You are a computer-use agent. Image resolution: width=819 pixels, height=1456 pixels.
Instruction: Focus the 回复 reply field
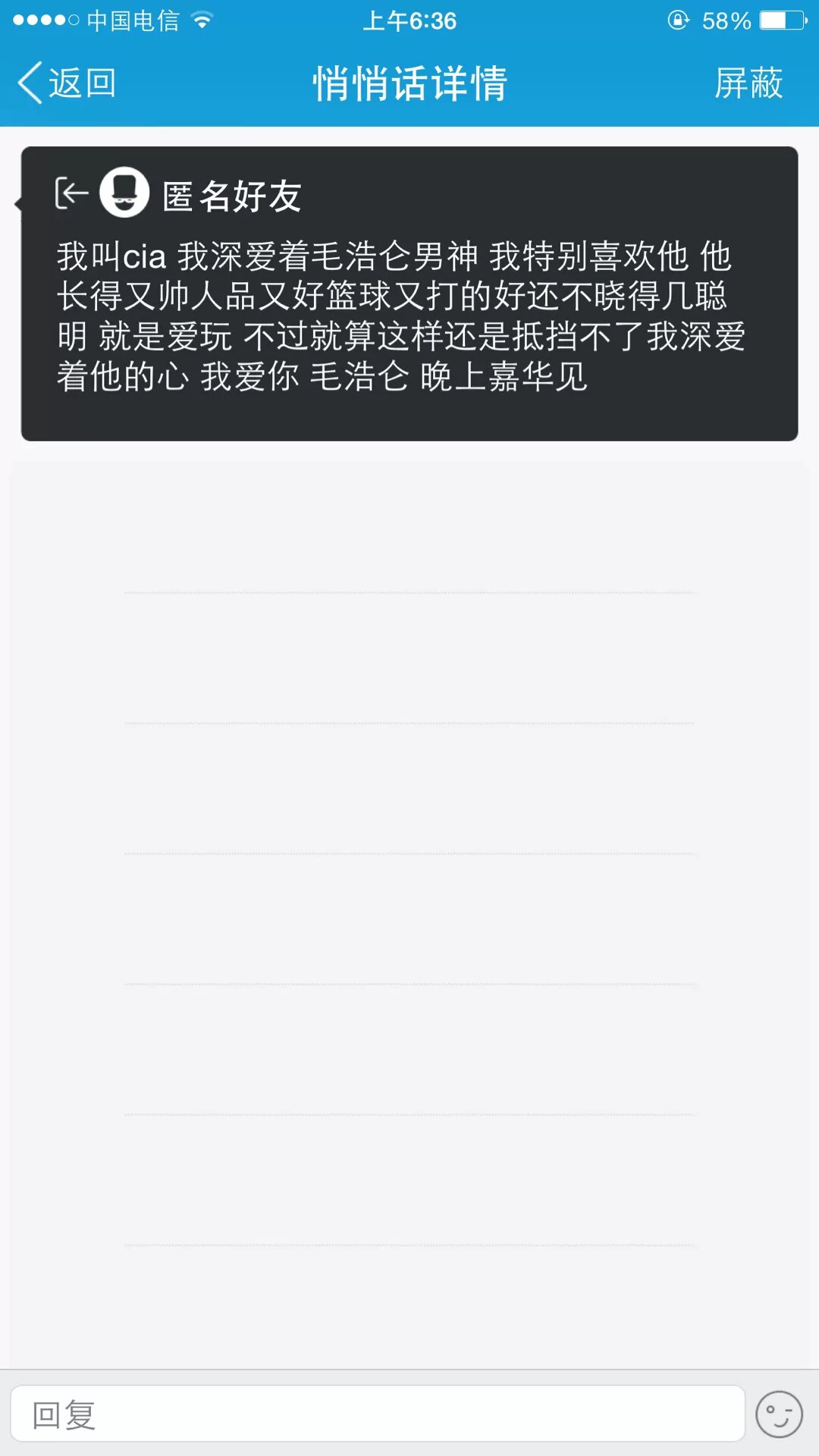(x=377, y=1414)
